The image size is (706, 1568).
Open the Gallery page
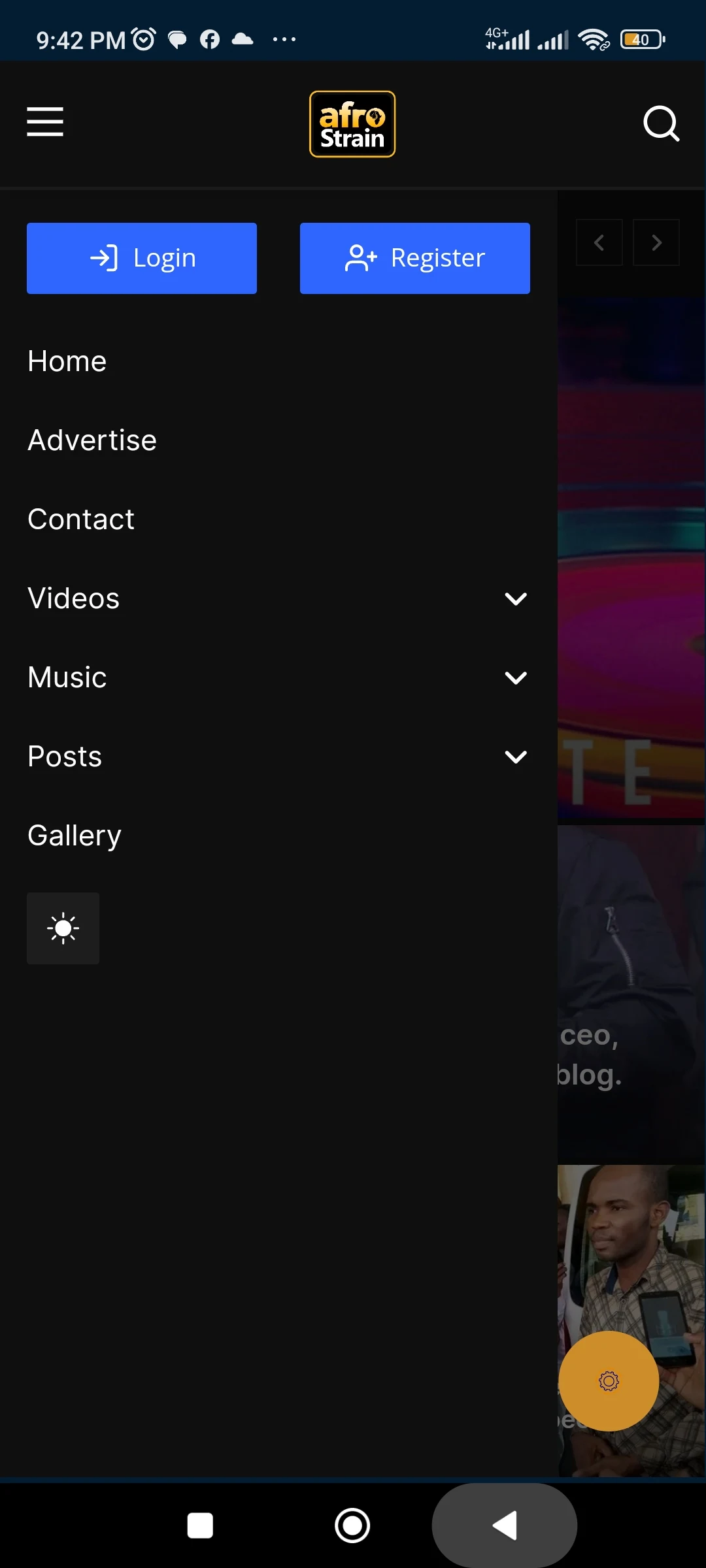click(x=75, y=836)
